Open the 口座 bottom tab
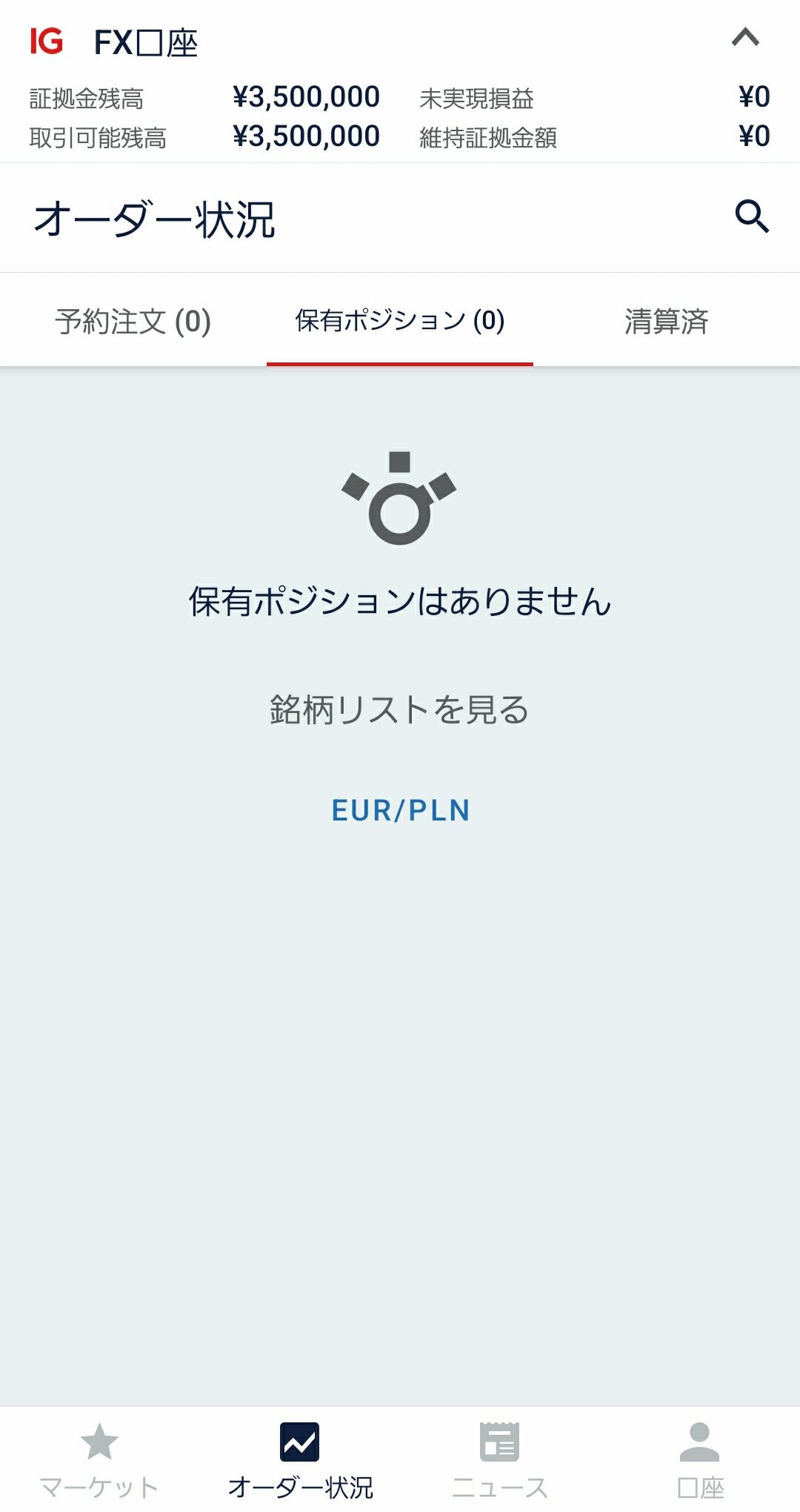 point(699,1459)
